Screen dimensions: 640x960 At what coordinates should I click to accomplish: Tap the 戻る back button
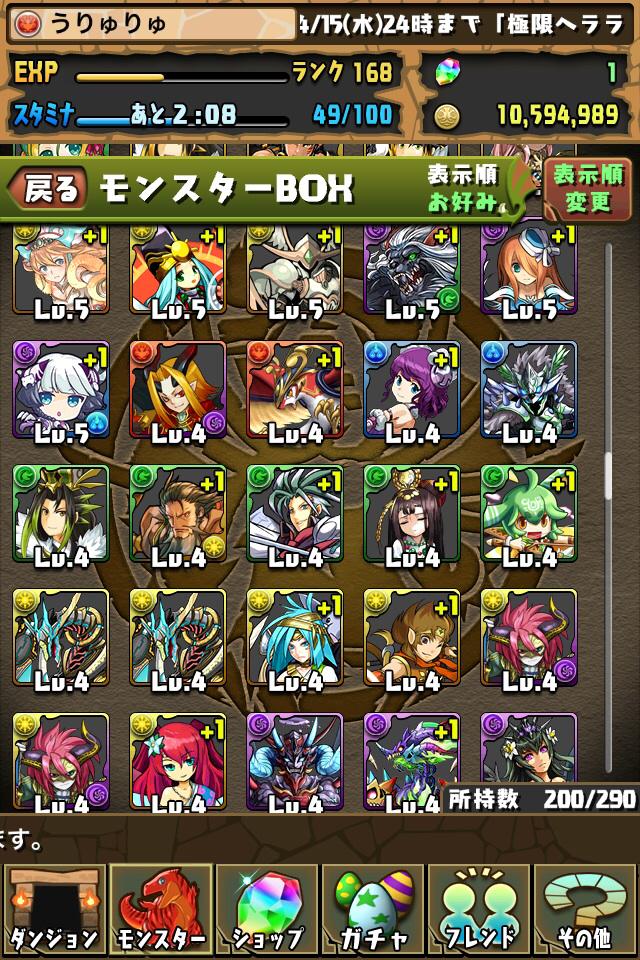[x=48, y=188]
